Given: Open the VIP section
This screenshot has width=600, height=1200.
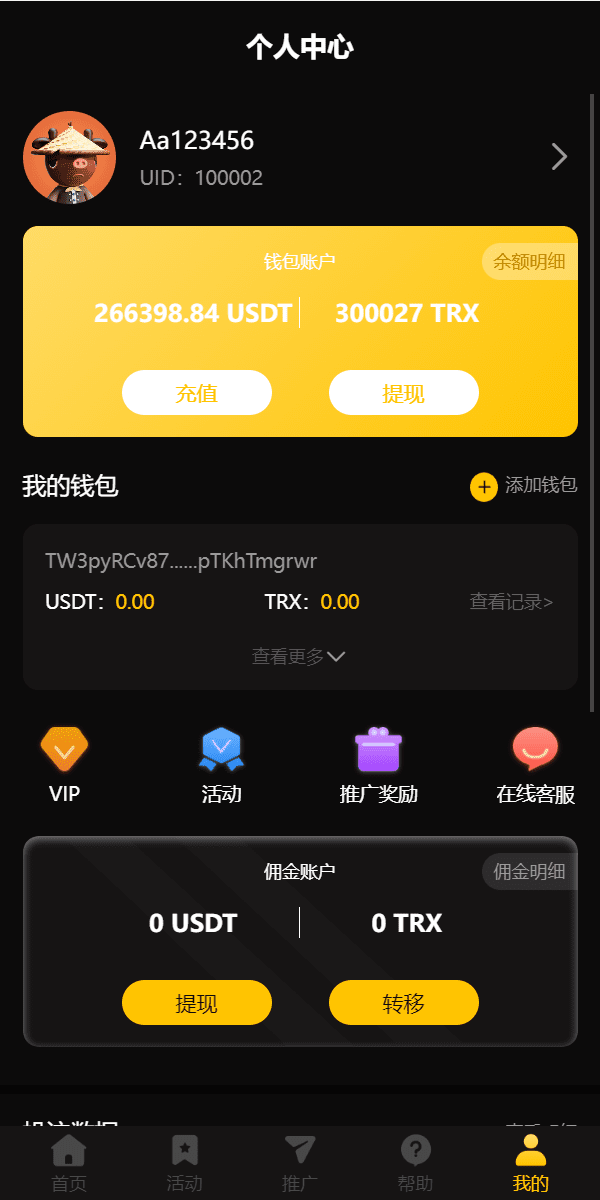Looking at the screenshot, I should pos(64,766).
